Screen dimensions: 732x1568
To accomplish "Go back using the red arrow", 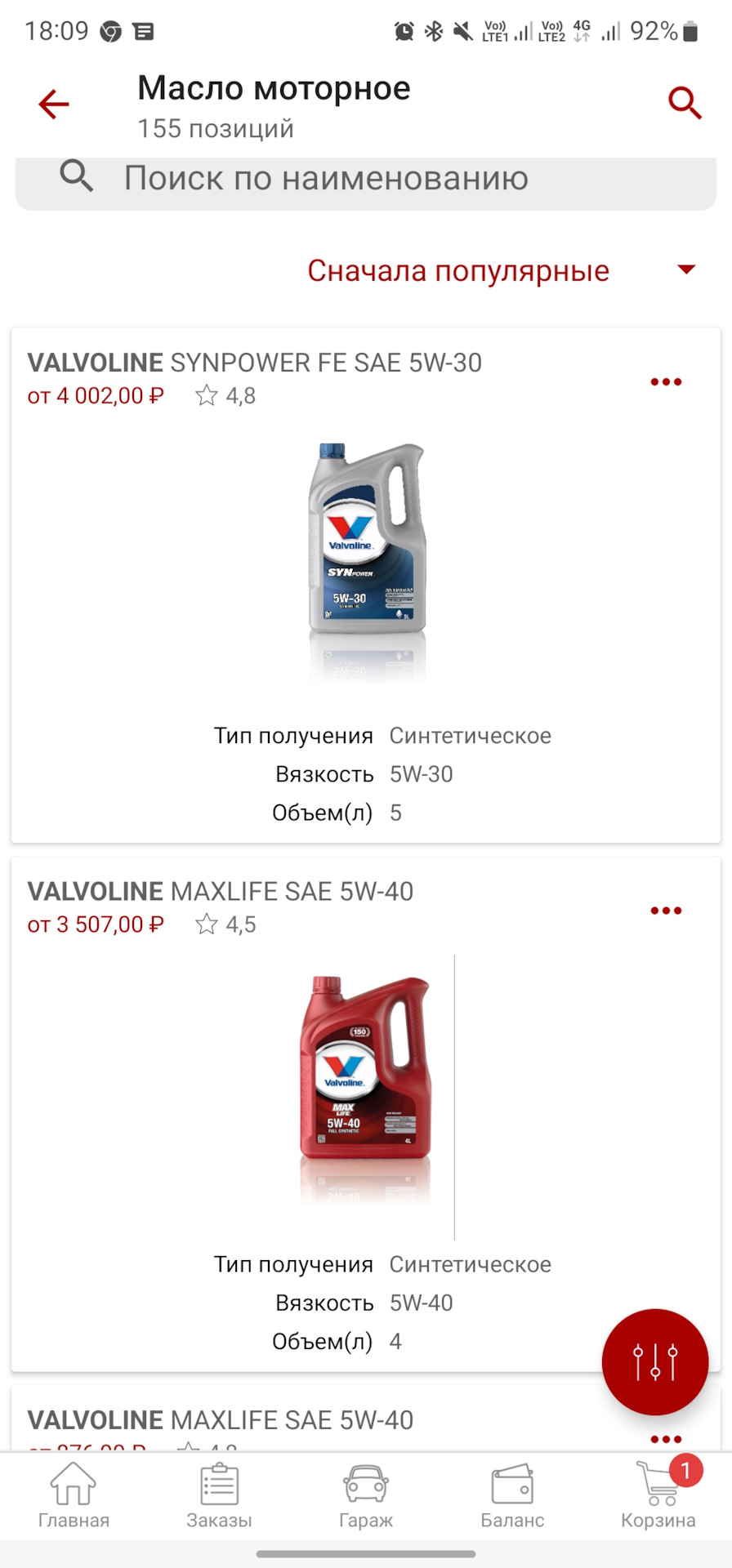I will point(54,105).
